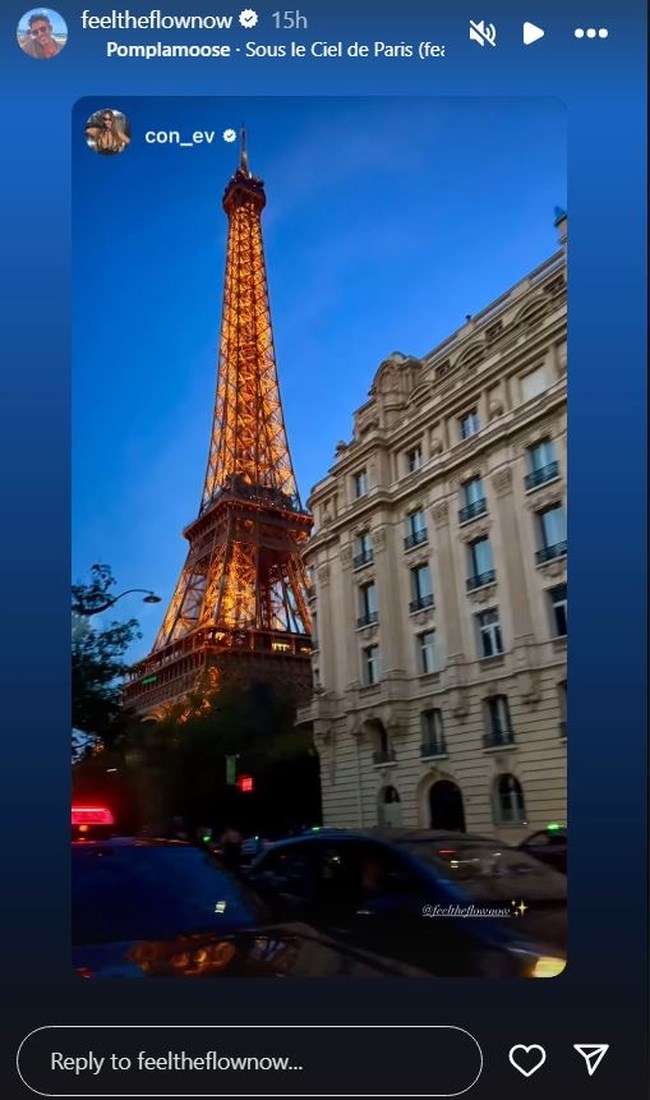Open the three-dot overflow menu
The width and height of the screenshot is (650, 1100).
coord(590,33)
